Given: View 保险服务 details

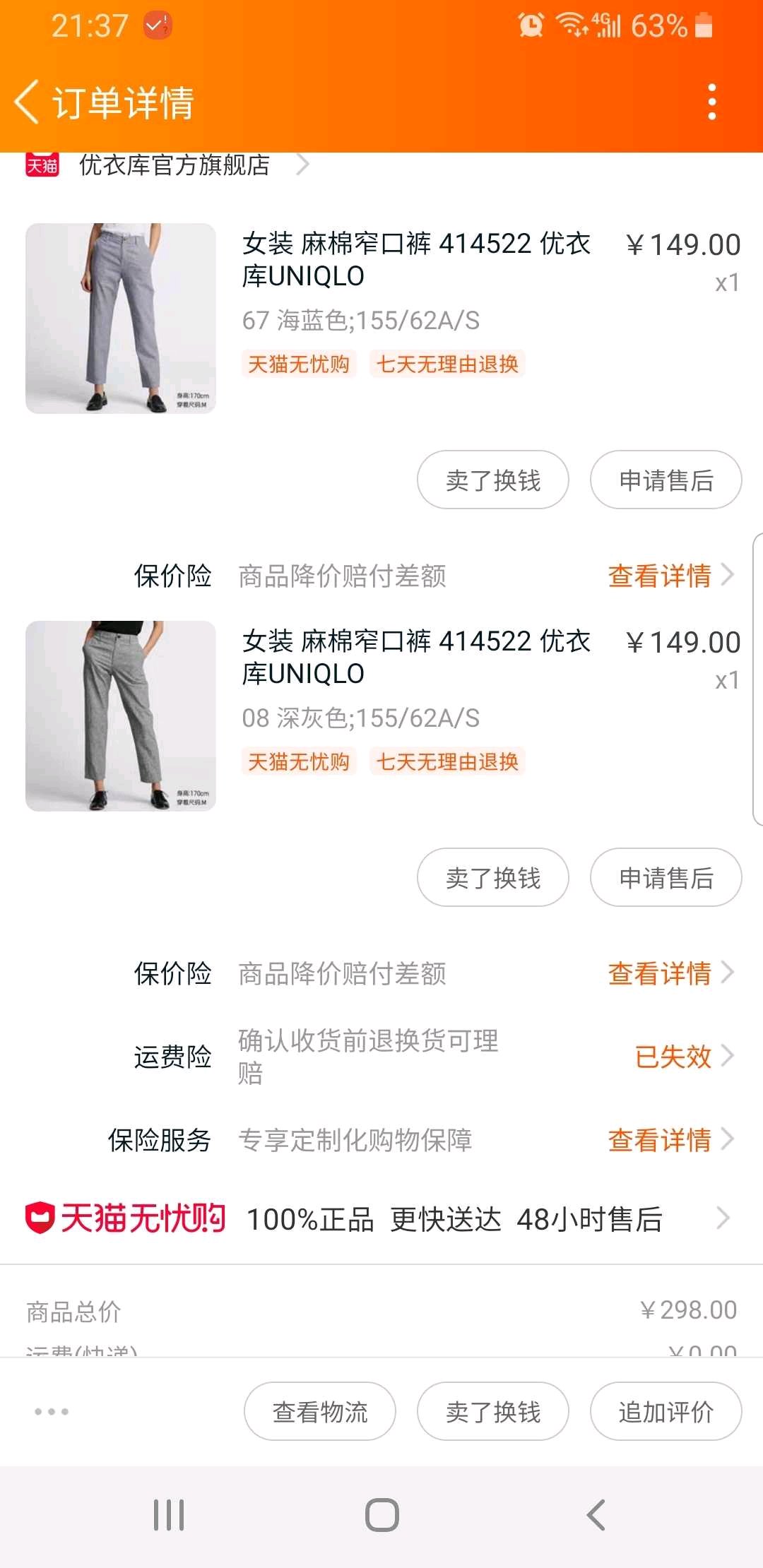Looking at the screenshot, I should (669, 1140).
